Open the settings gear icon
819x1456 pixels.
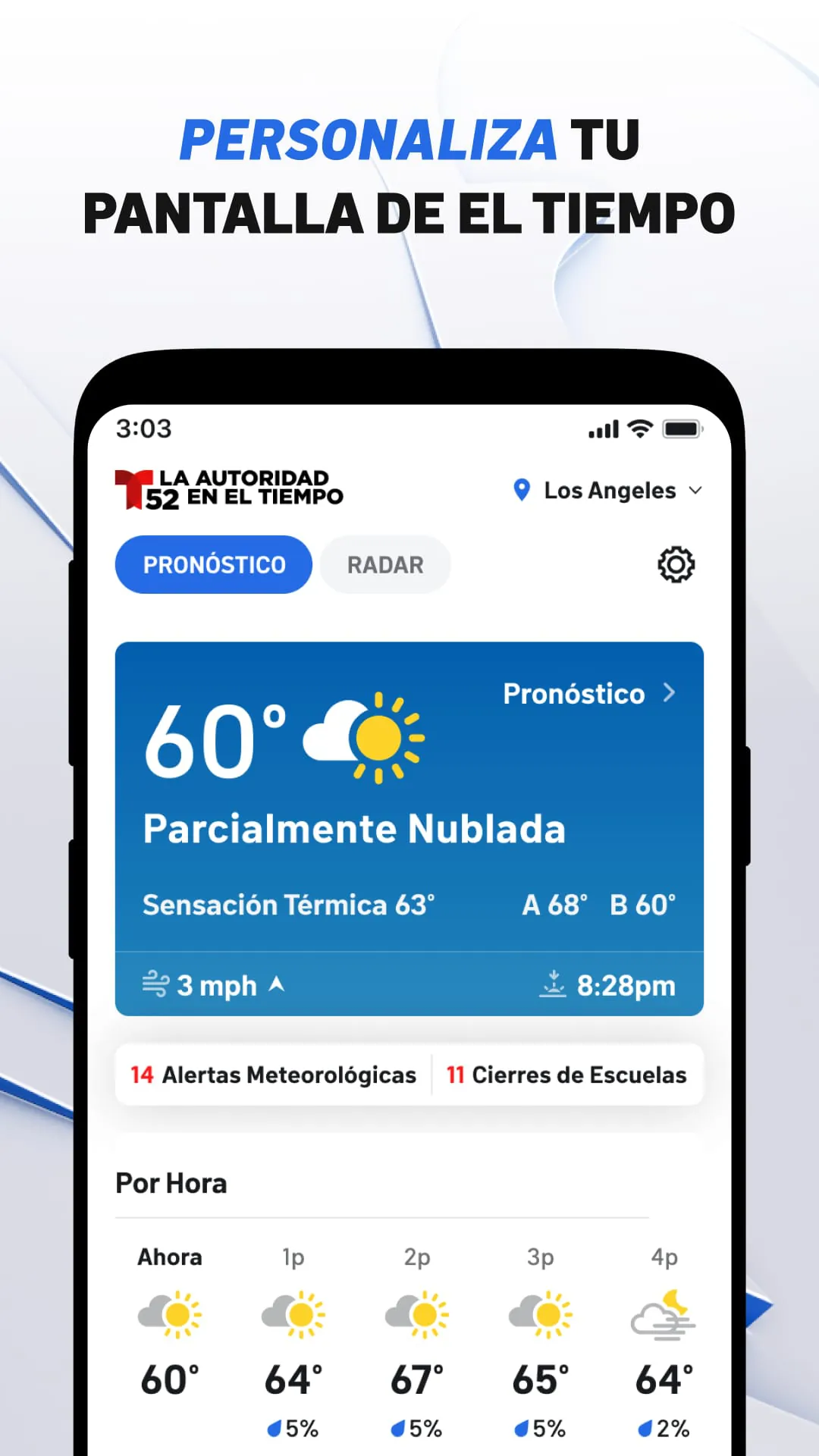676,564
